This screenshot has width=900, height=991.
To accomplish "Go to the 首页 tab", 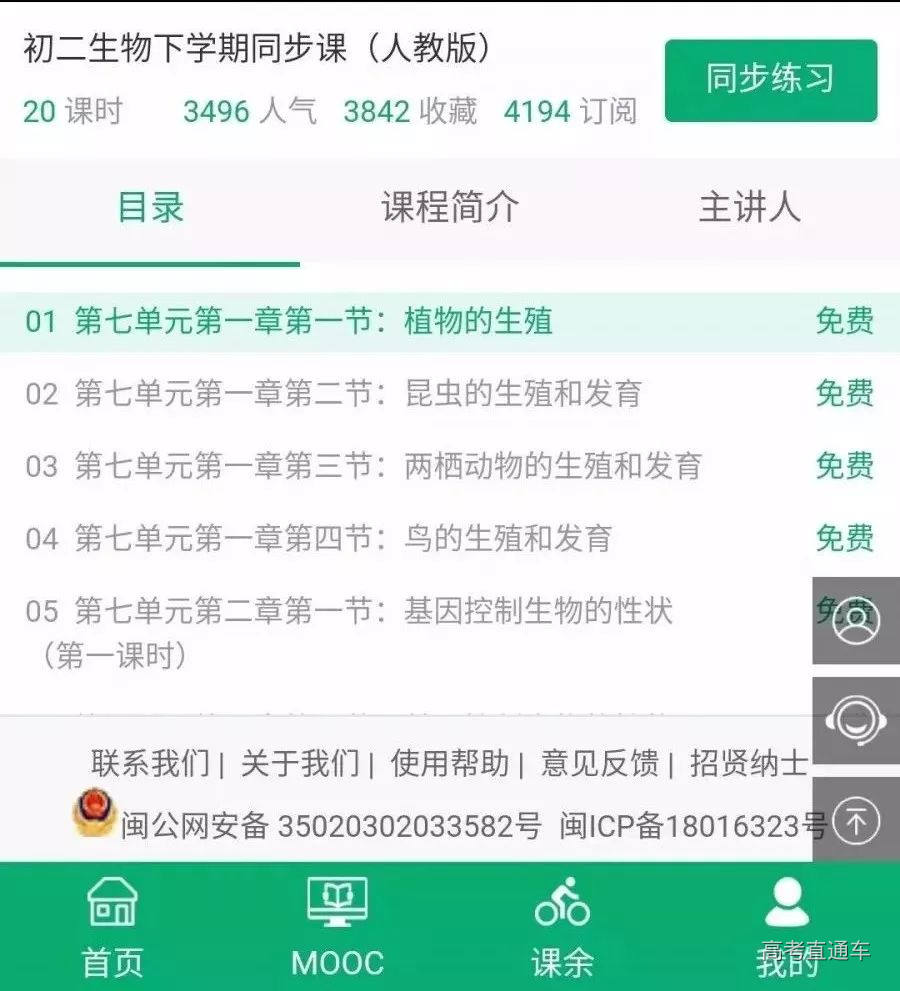I will pyautogui.click(x=112, y=926).
